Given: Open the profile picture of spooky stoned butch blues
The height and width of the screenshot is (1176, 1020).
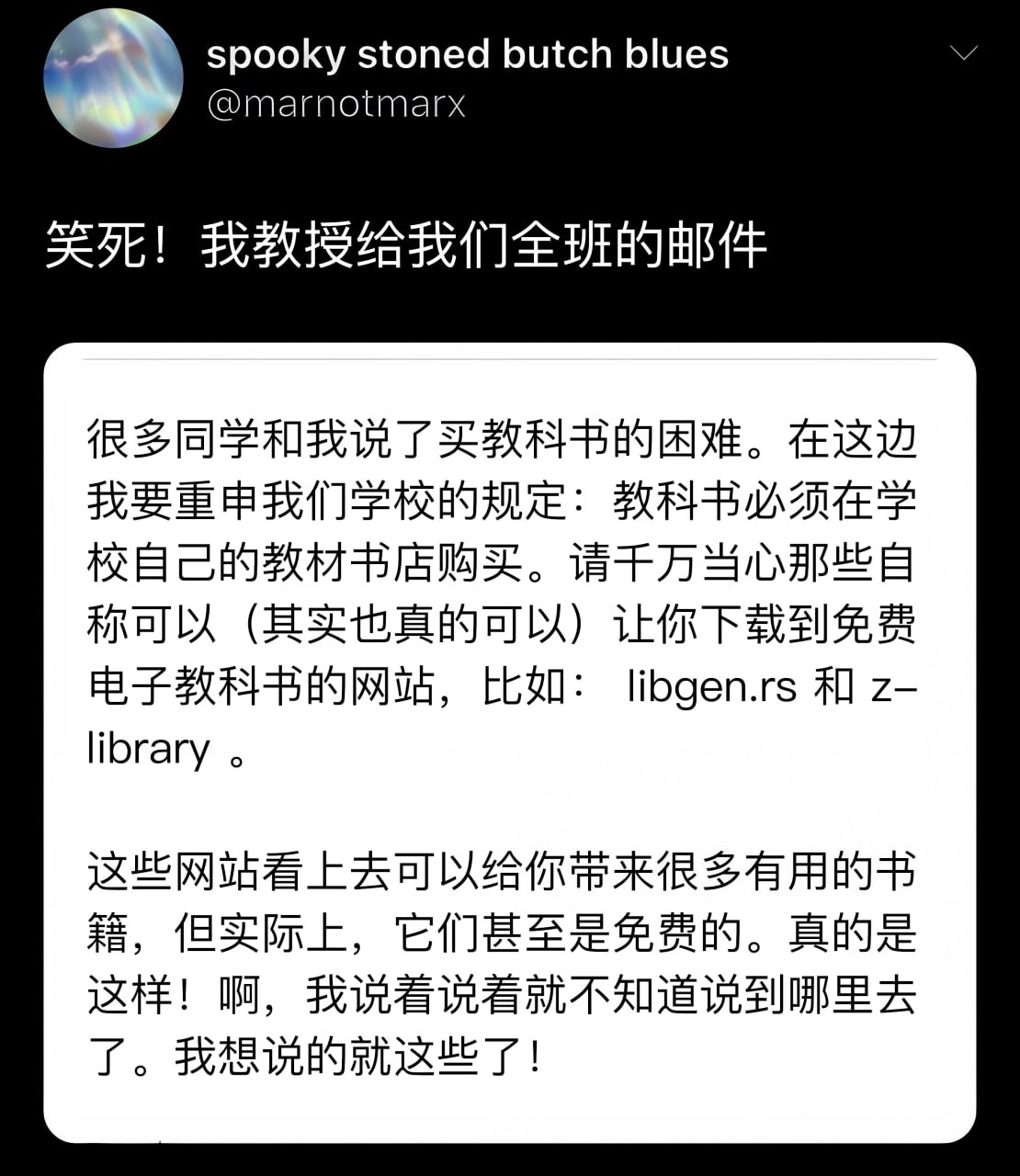Looking at the screenshot, I should point(113,79).
